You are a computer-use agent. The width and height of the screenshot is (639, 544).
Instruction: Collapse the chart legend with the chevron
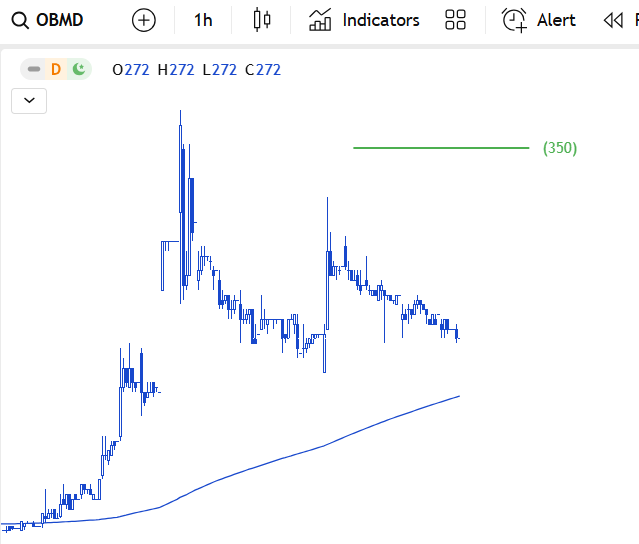[29, 100]
